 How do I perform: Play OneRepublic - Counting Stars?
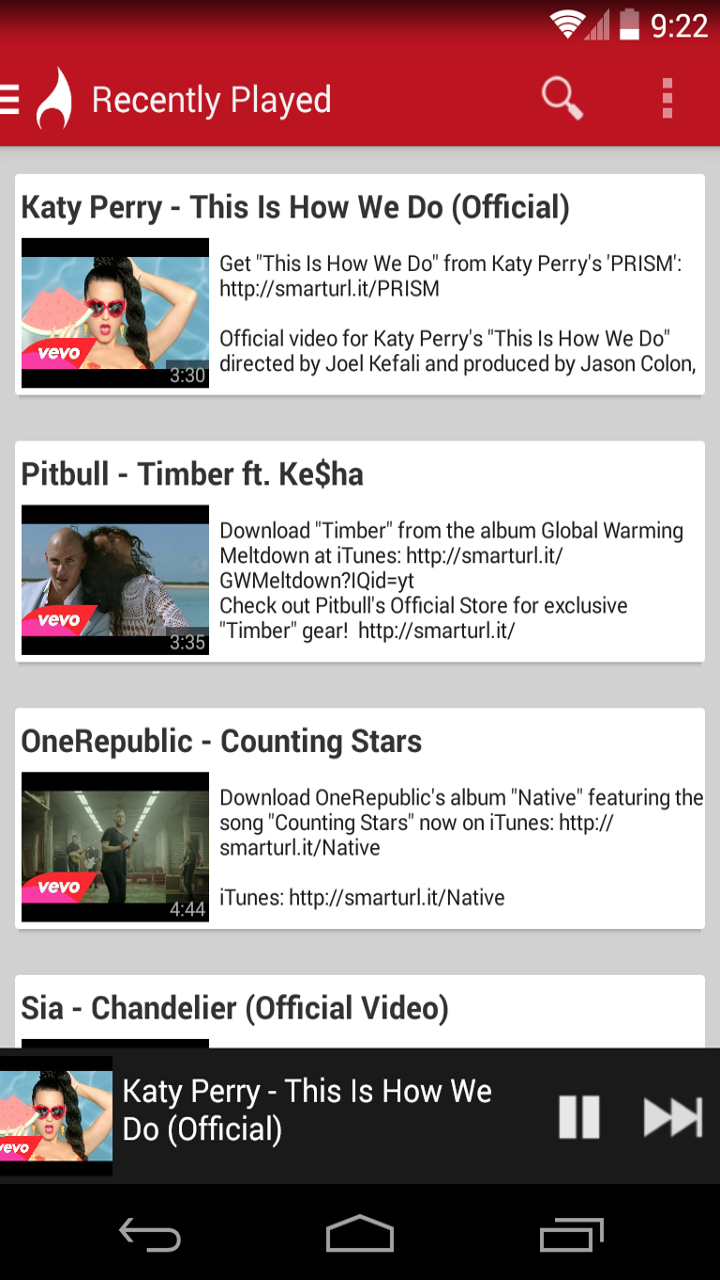[360, 819]
